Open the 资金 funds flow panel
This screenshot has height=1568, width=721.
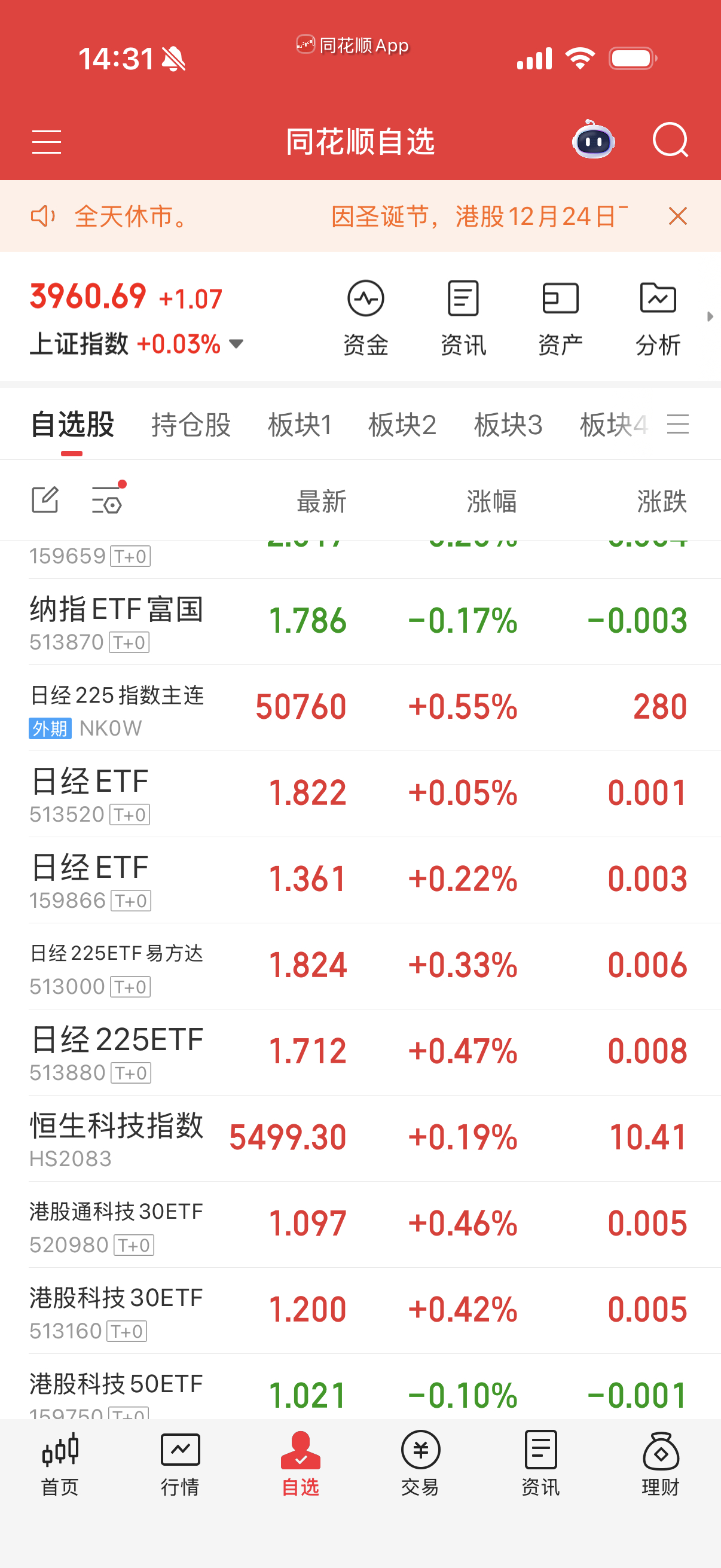[x=365, y=316]
